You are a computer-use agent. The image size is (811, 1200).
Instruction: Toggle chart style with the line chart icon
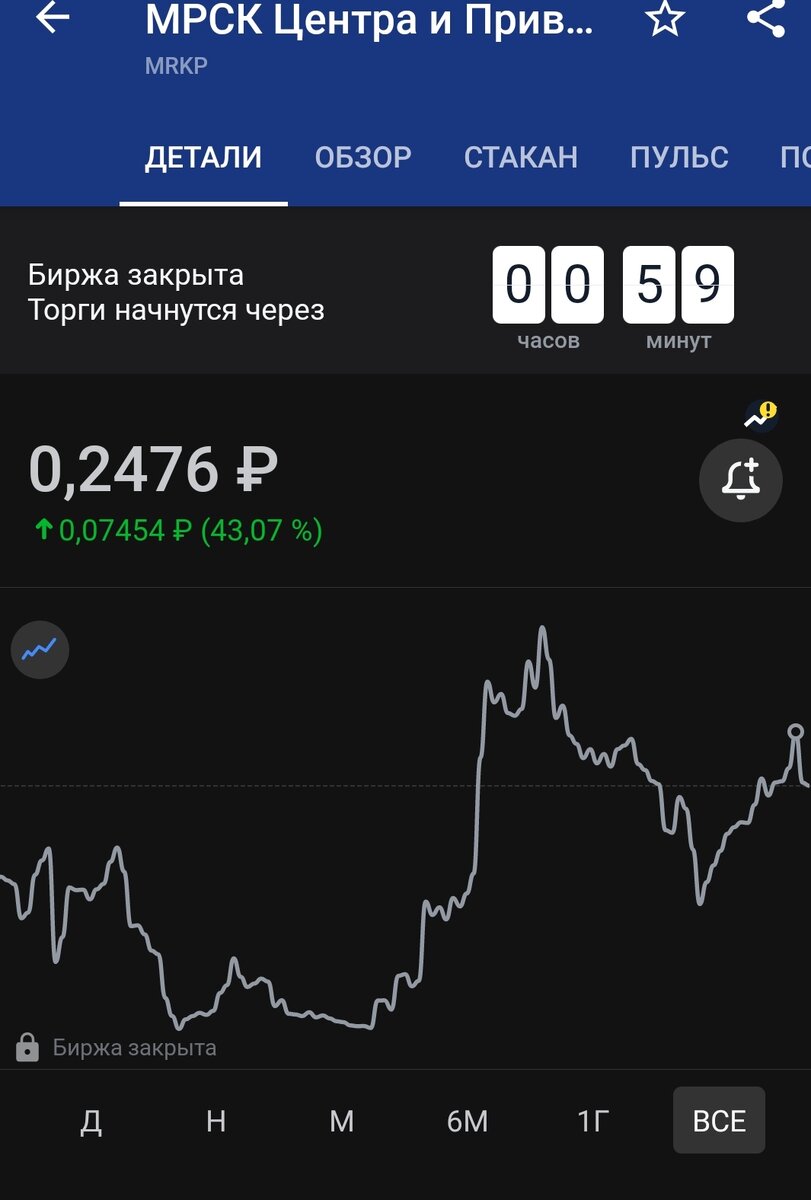click(x=39, y=650)
